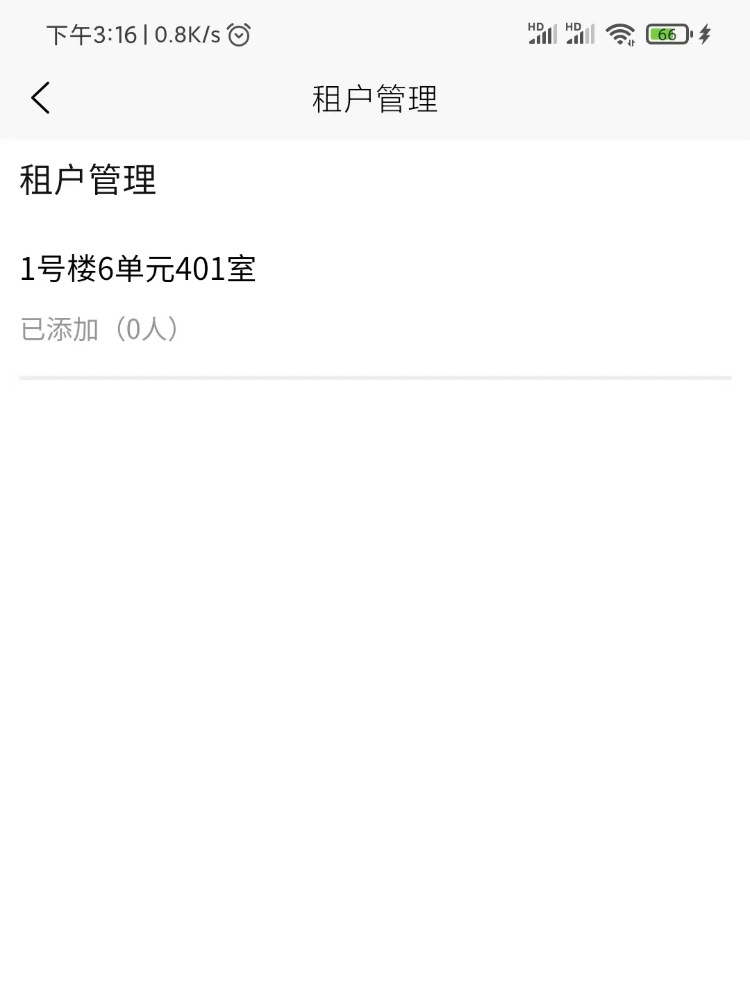
Task: Go back from the 租户管理 page
Action: tap(40, 98)
